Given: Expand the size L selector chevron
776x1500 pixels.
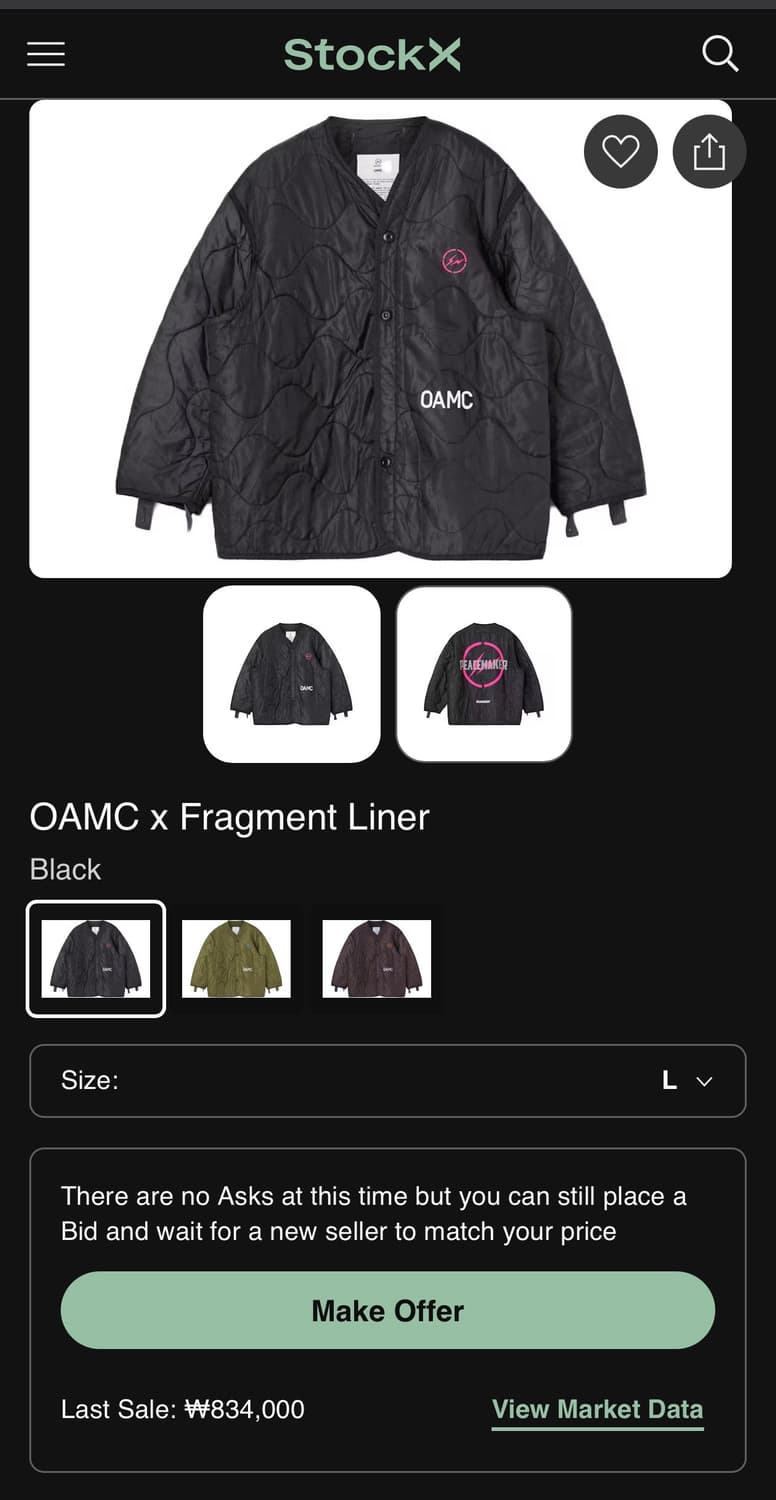Looking at the screenshot, I should (703, 1081).
